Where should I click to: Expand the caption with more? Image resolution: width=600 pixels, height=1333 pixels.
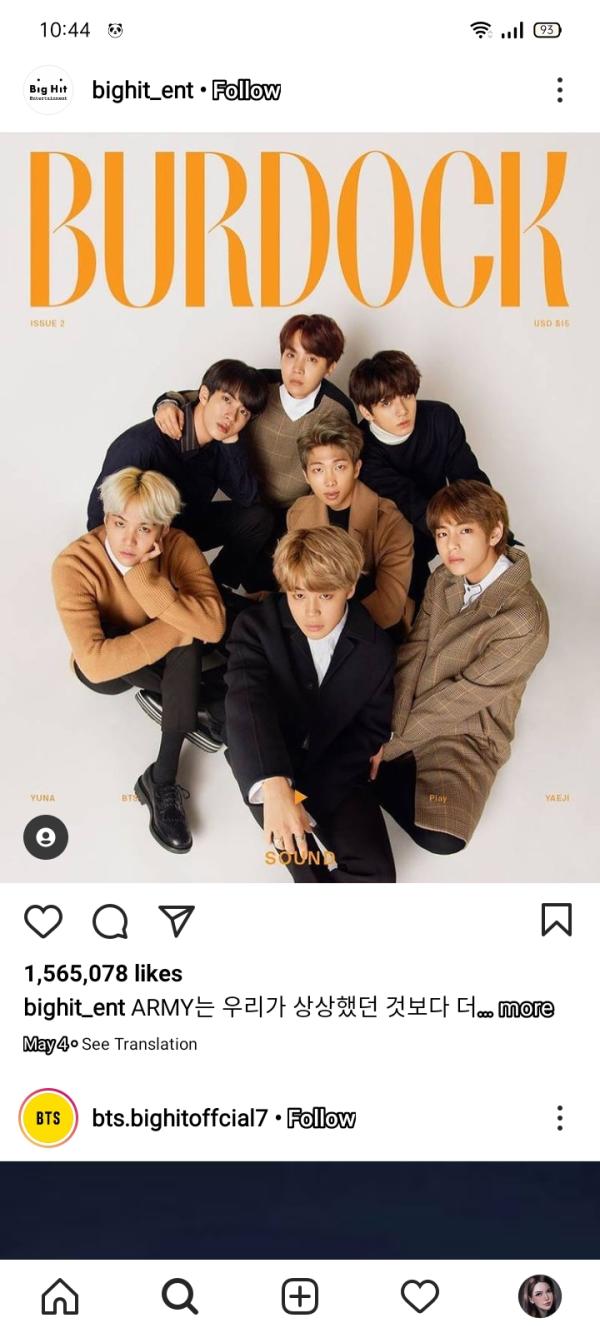click(525, 1008)
